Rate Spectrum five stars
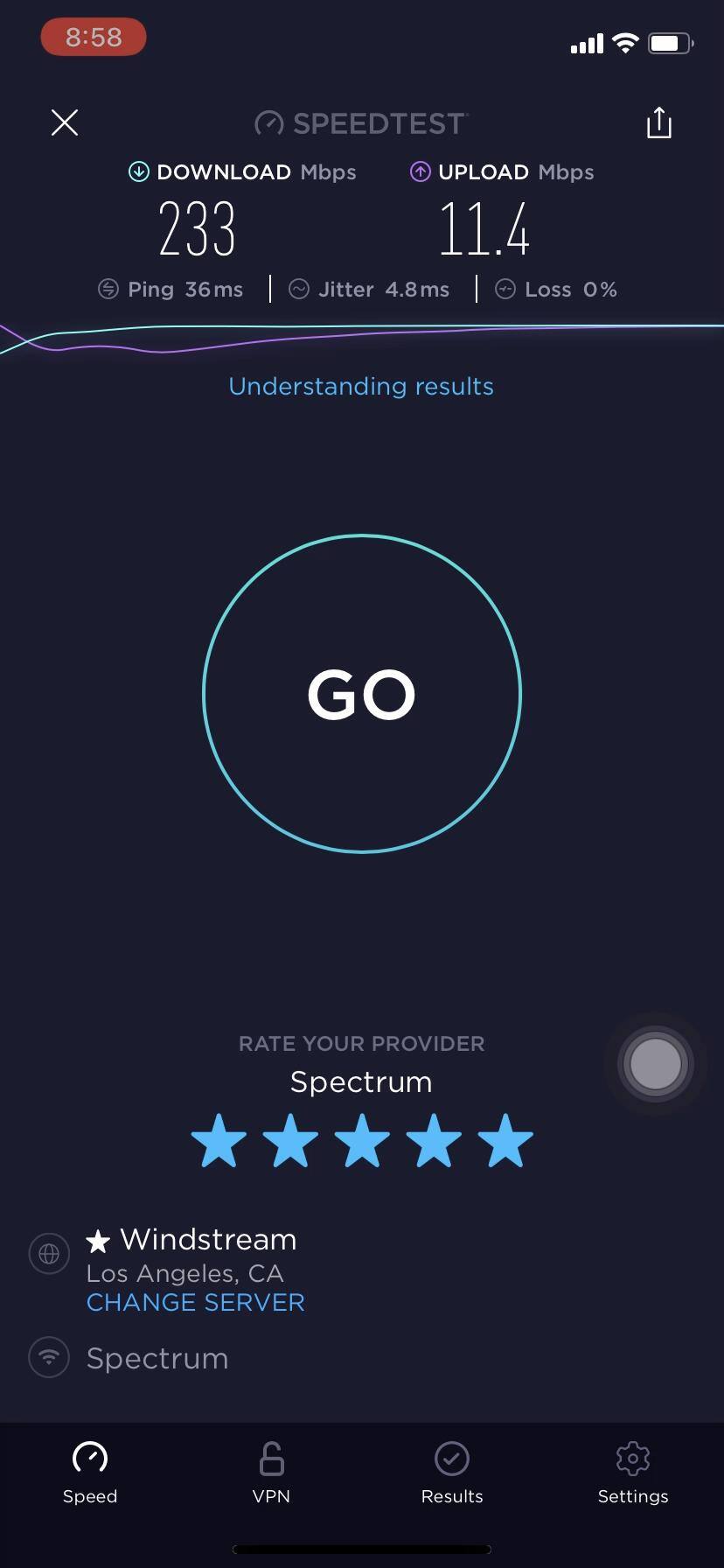This screenshot has width=724, height=1568. [505, 1142]
